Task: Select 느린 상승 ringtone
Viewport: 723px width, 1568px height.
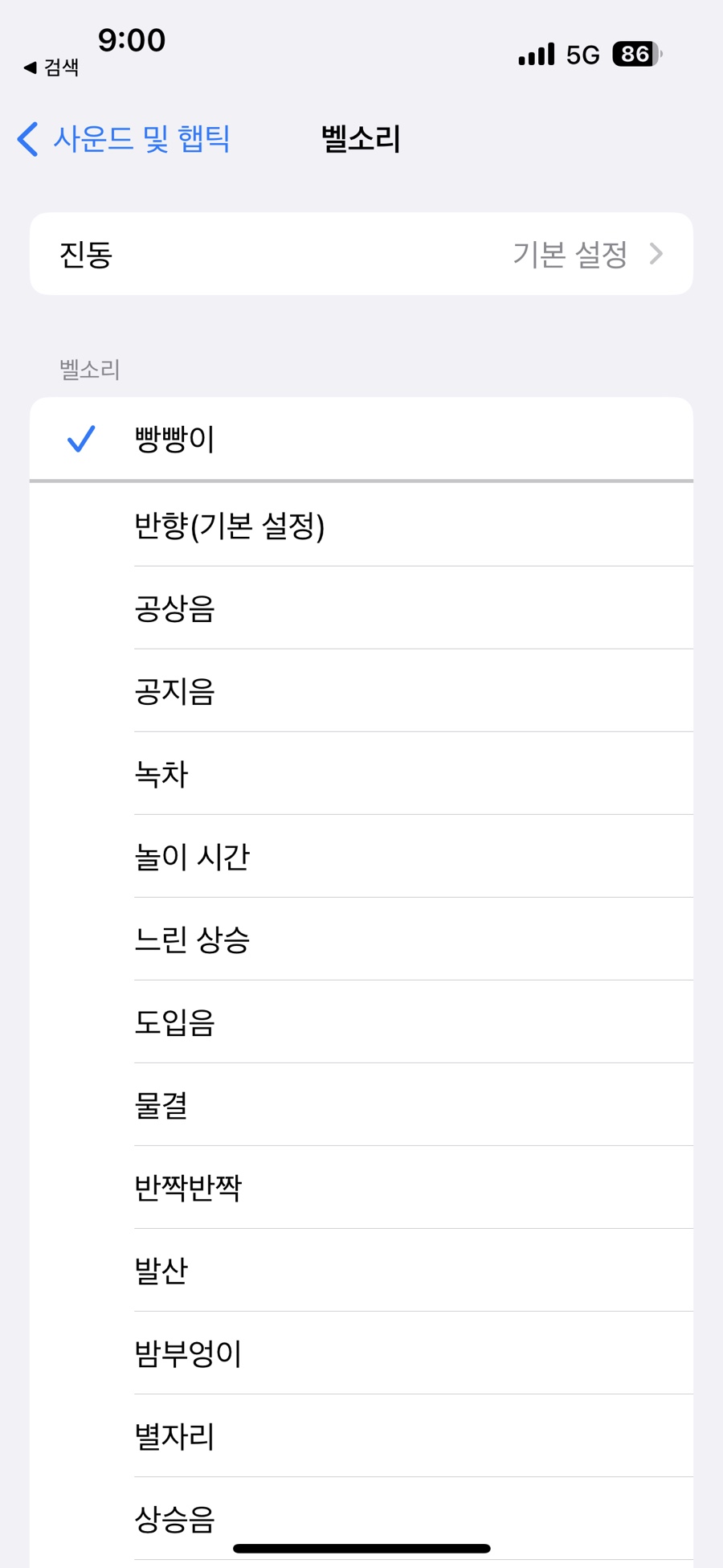Action: pos(361,940)
